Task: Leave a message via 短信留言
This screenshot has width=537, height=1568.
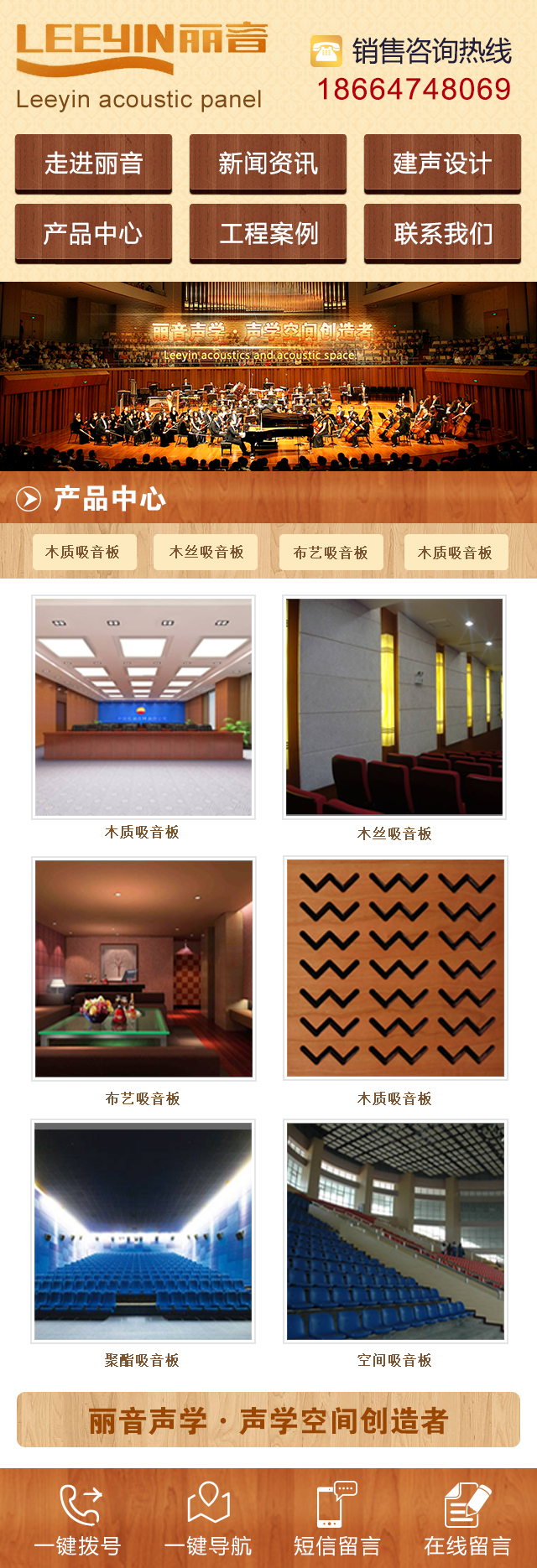Action: 337,1518
